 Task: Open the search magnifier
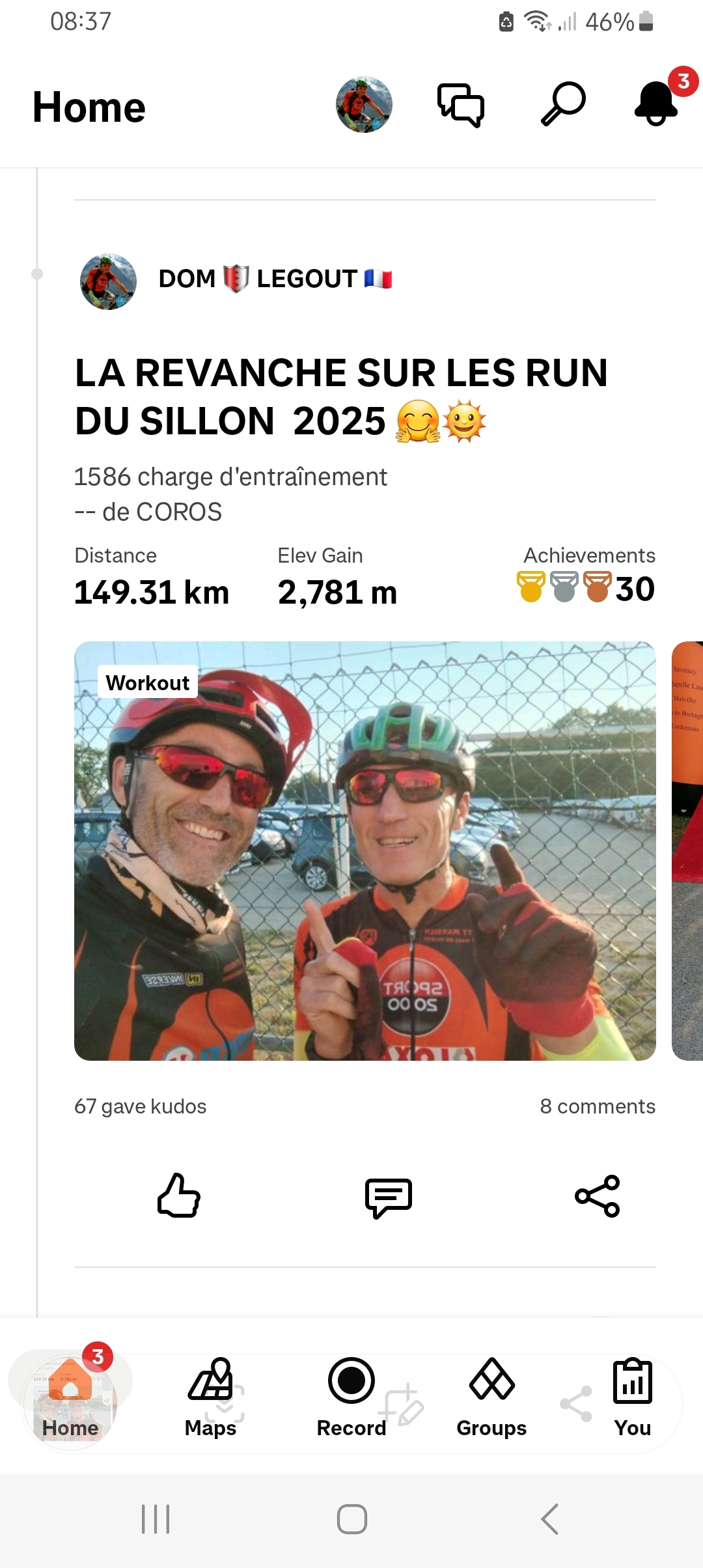(x=564, y=104)
